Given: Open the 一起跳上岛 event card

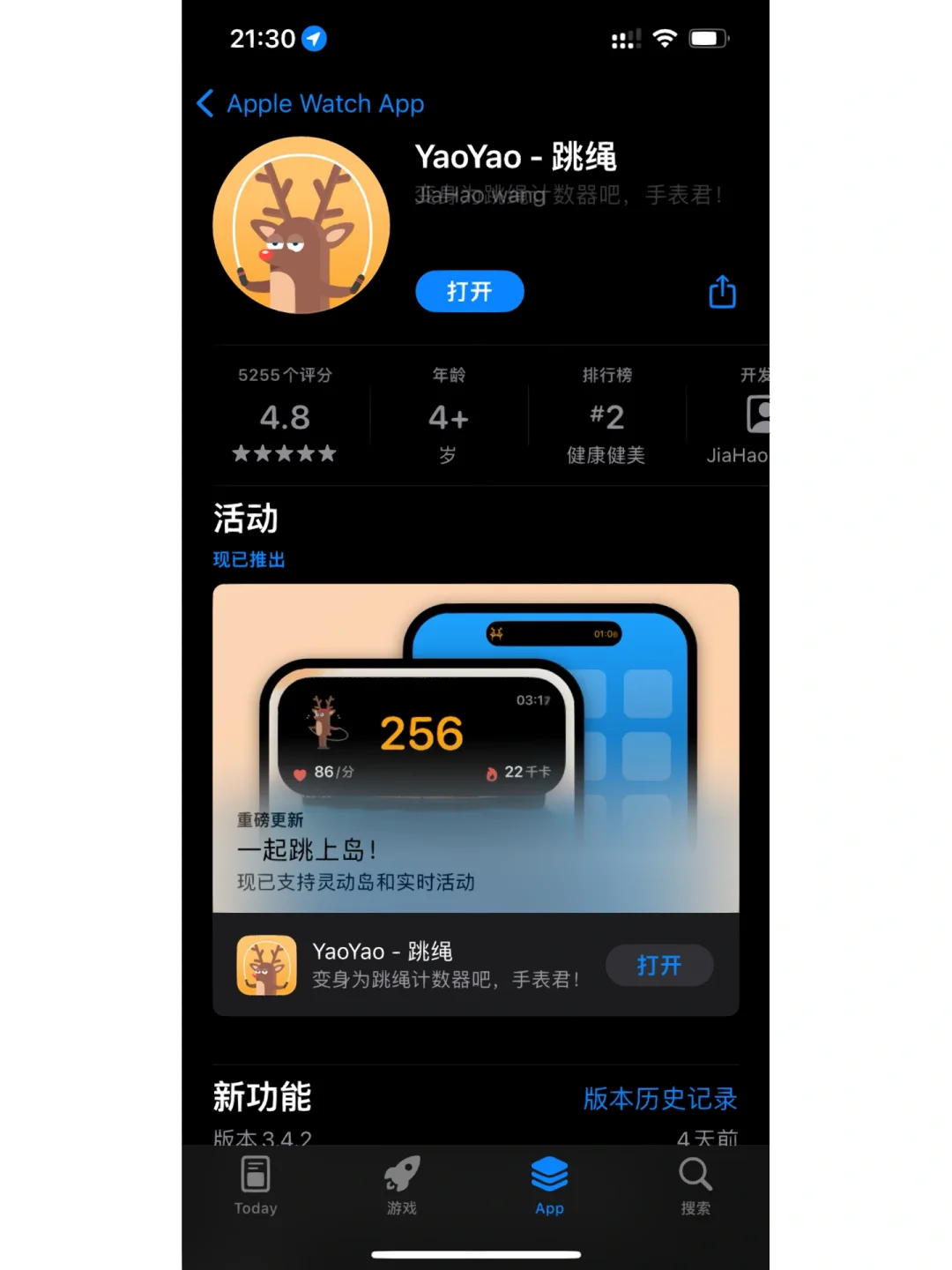Looking at the screenshot, I should click(475, 748).
